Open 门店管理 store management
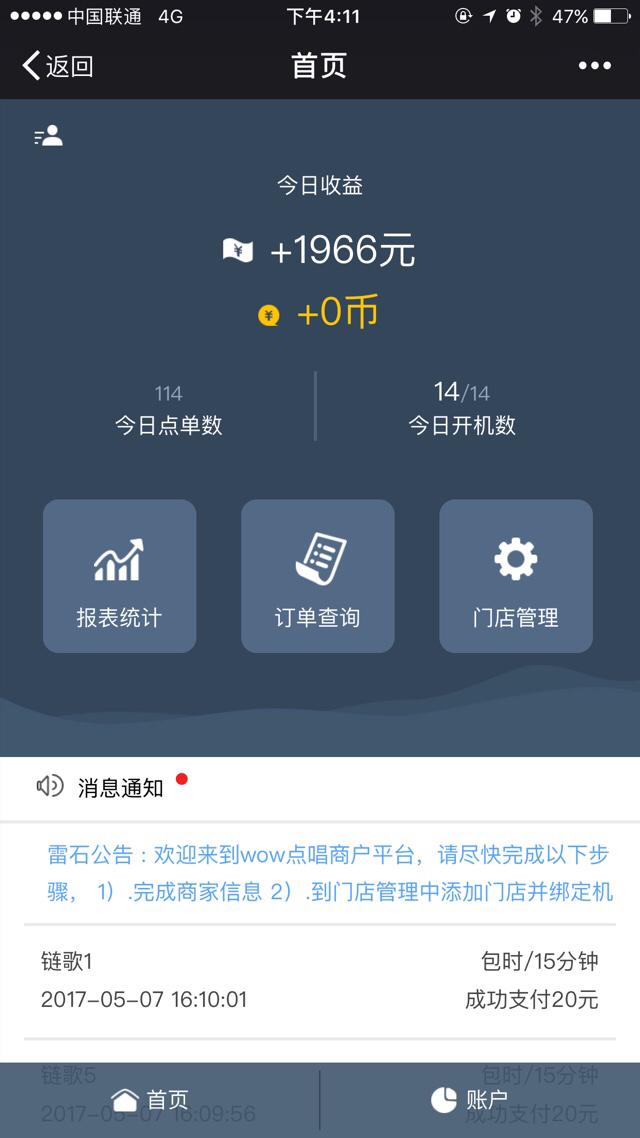 [516, 576]
